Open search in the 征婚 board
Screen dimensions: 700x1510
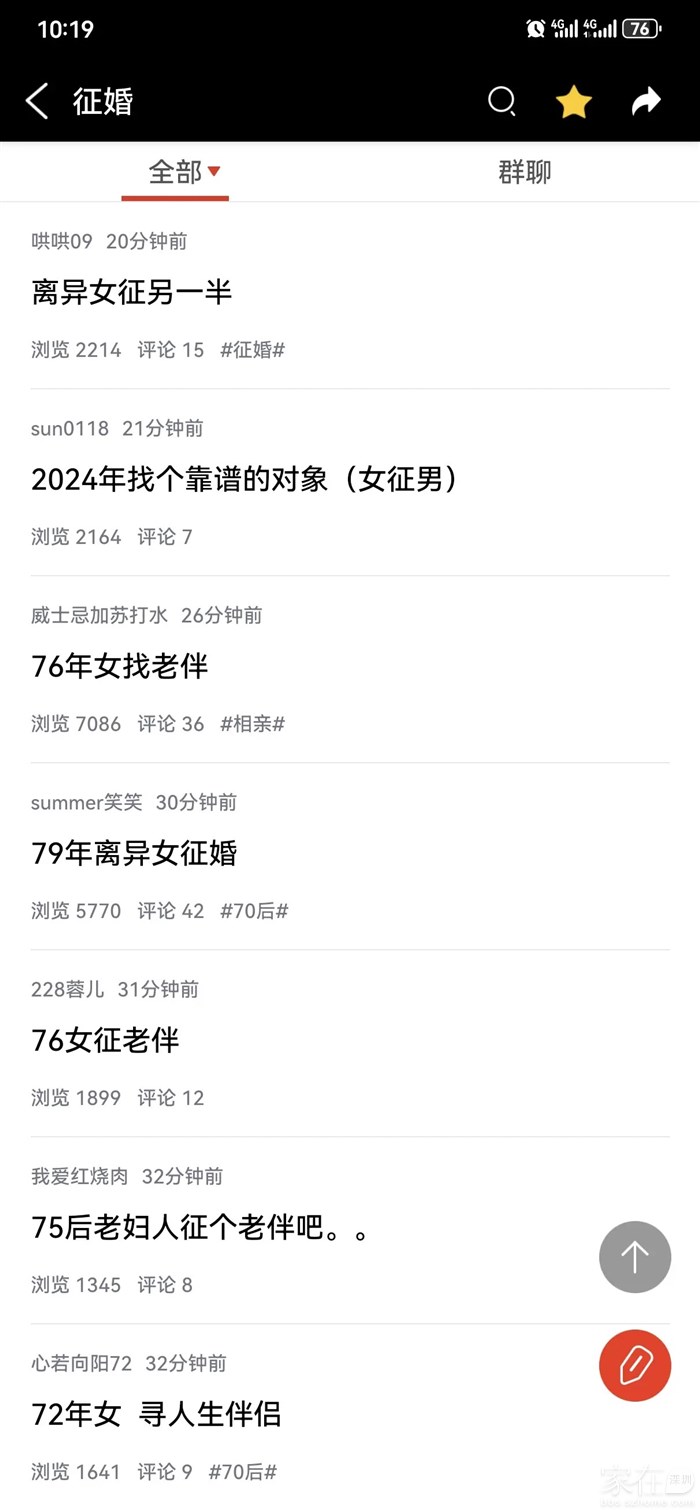501,101
